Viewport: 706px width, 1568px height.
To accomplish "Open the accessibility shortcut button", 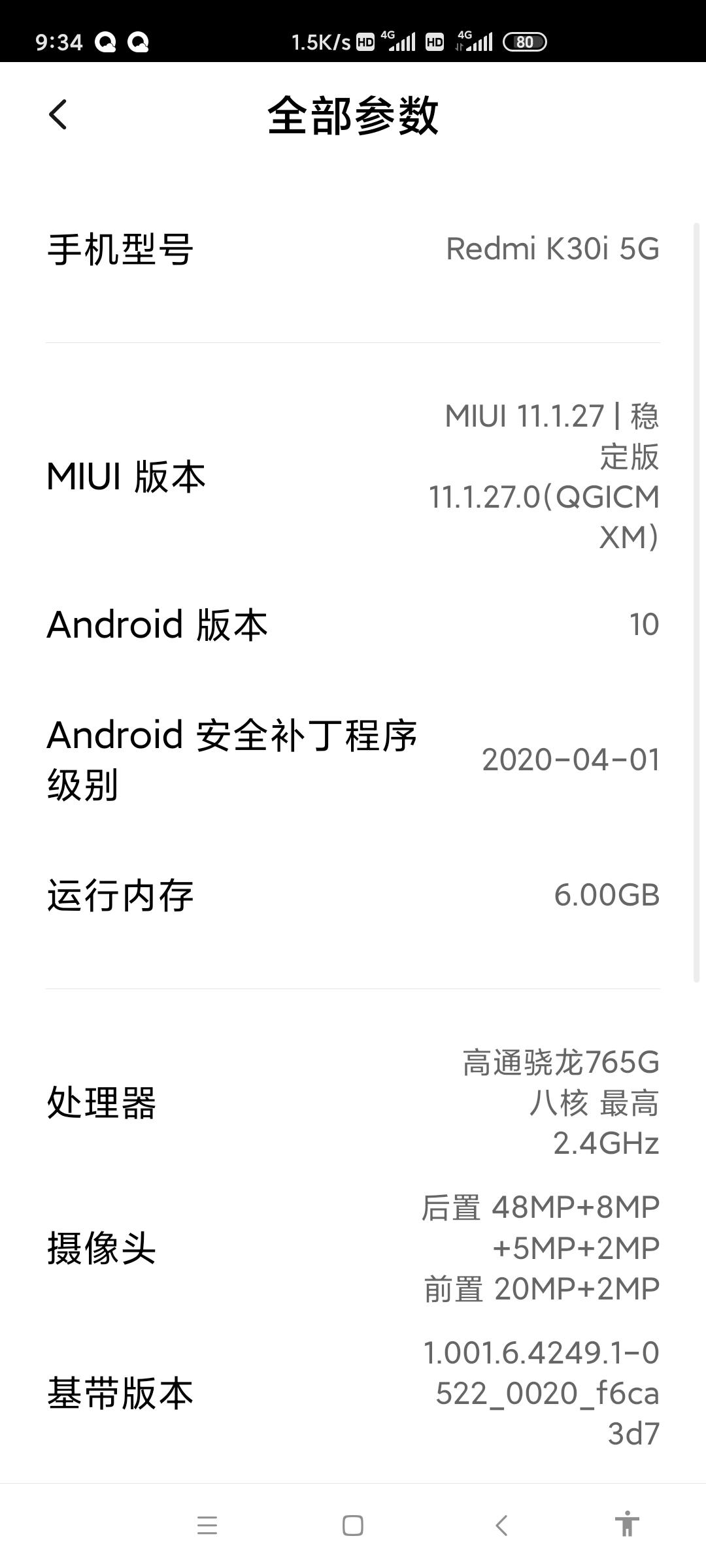I will (x=626, y=1524).
